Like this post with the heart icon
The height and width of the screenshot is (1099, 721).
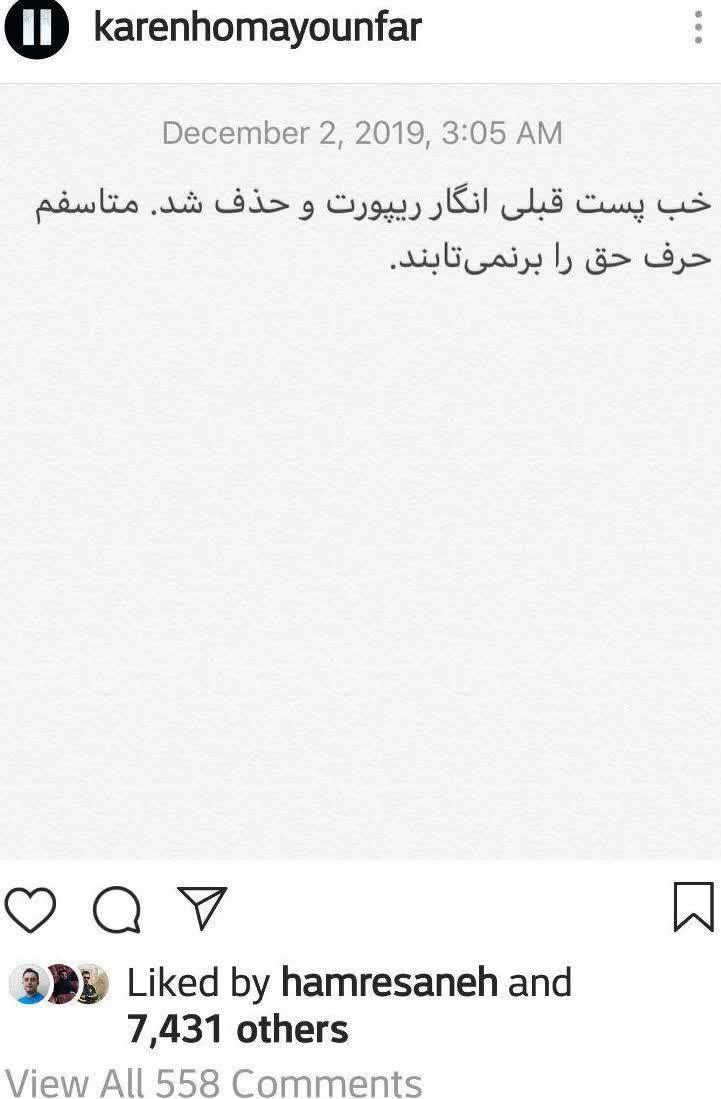(x=29, y=909)
